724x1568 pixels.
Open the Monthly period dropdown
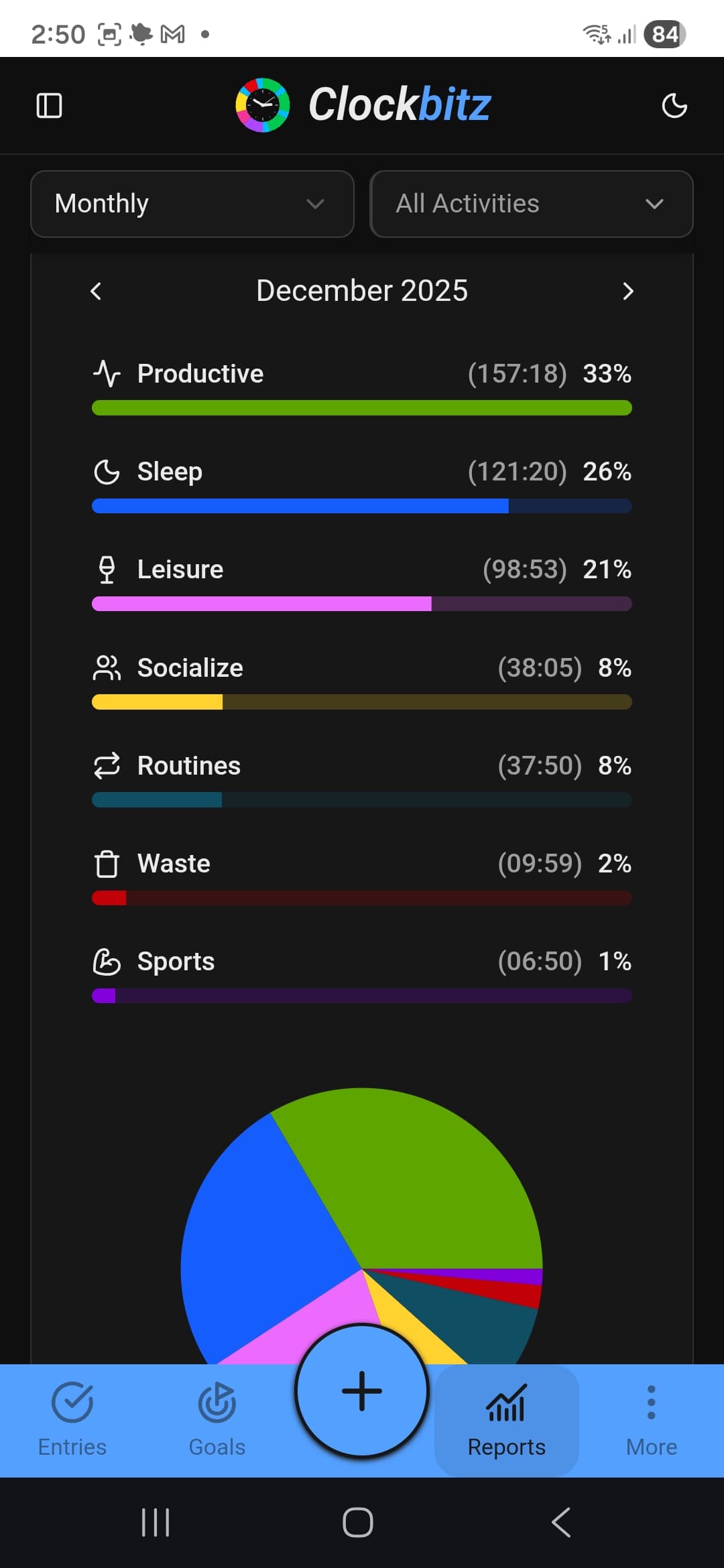[x=191, y=204]
